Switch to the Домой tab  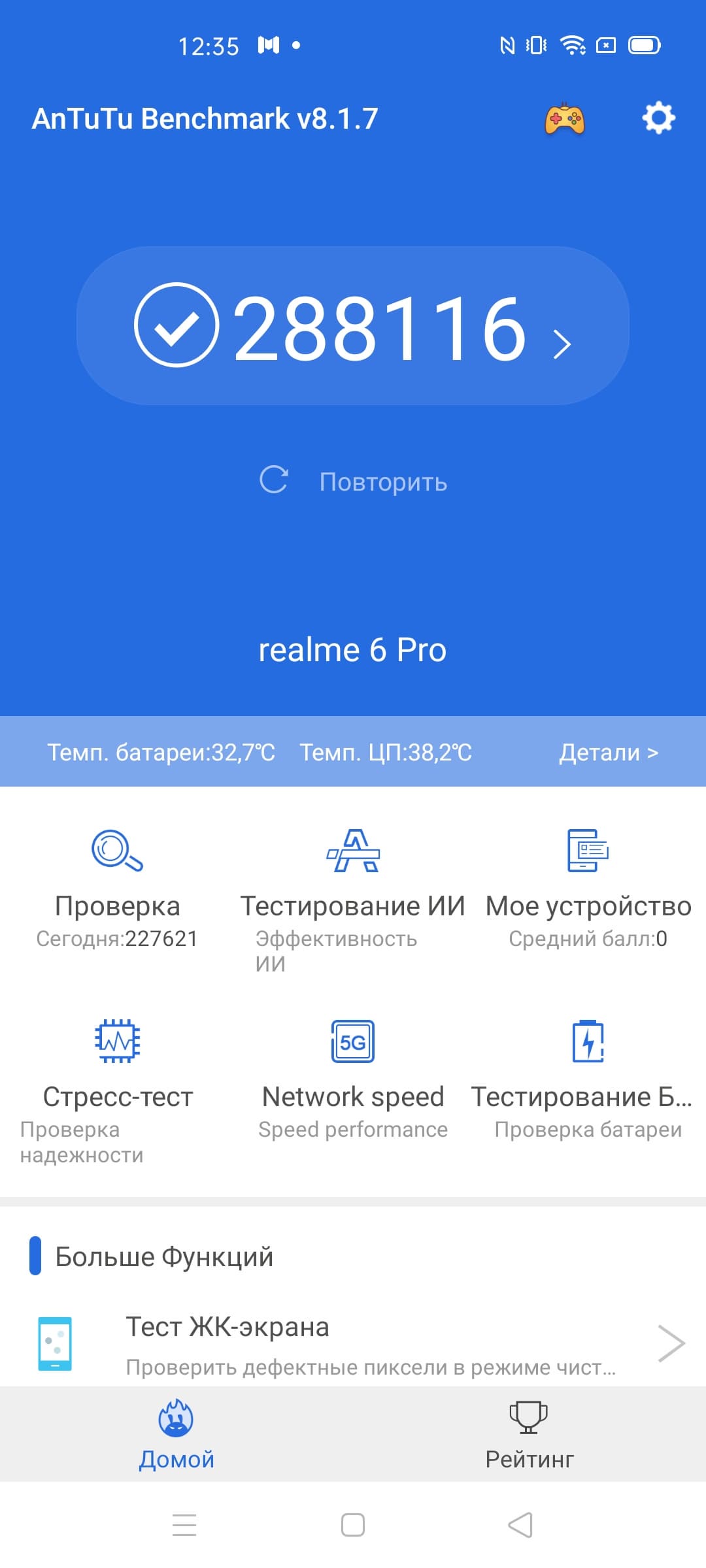coord(176,1435)
